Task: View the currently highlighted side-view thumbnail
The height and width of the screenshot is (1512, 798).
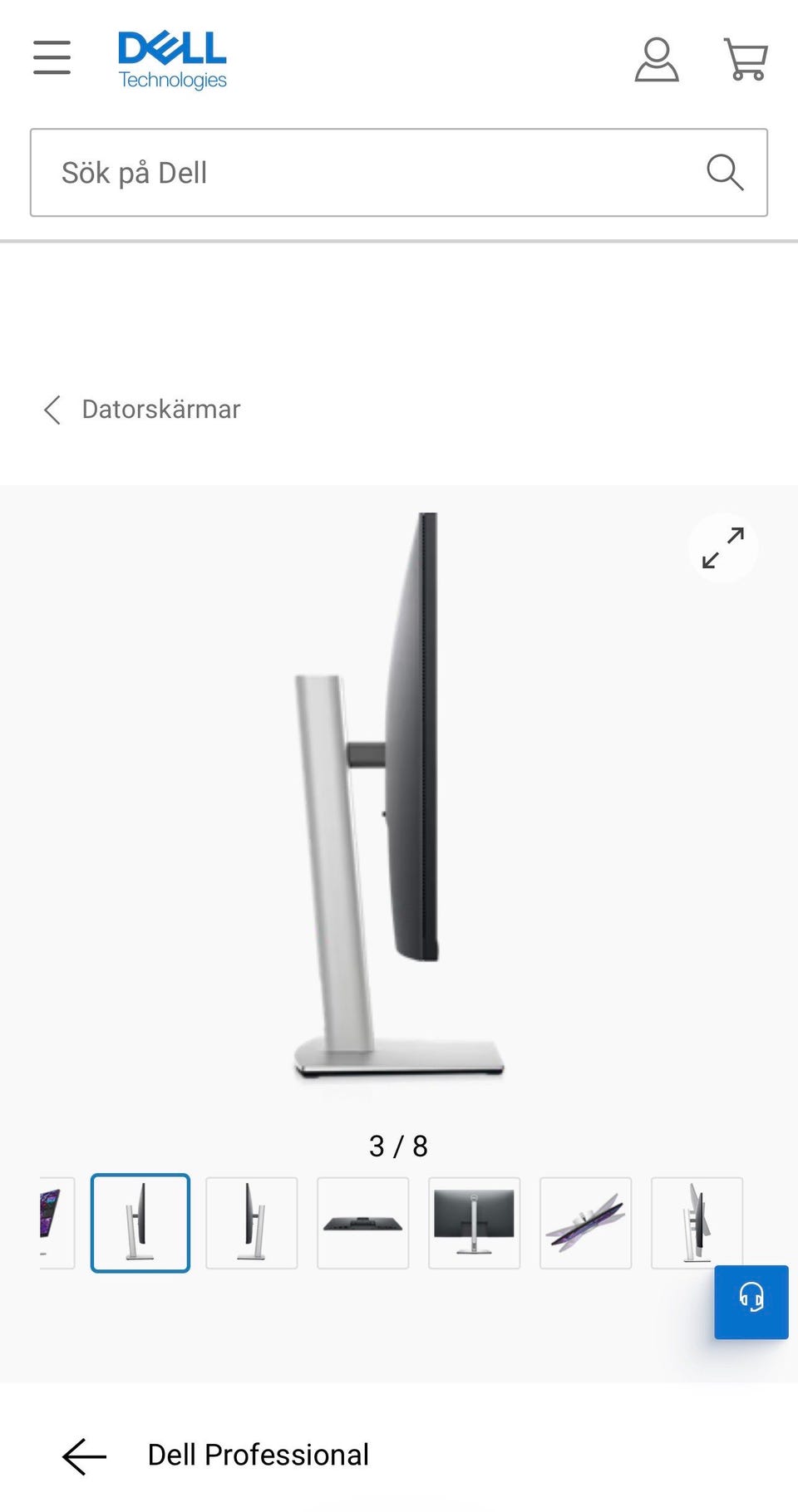Action: pyautogui.click(x=140, y=1224)
